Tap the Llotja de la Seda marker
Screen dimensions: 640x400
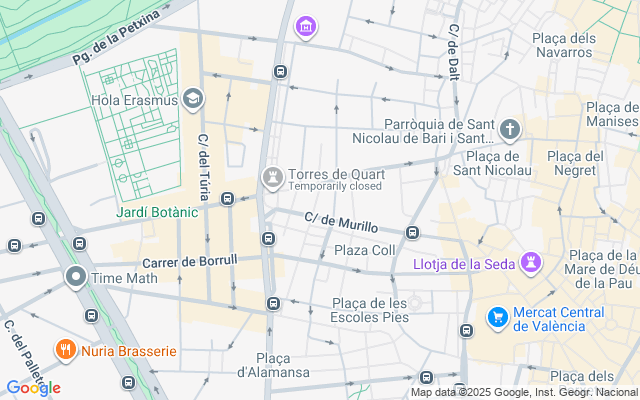coord(533,263)
